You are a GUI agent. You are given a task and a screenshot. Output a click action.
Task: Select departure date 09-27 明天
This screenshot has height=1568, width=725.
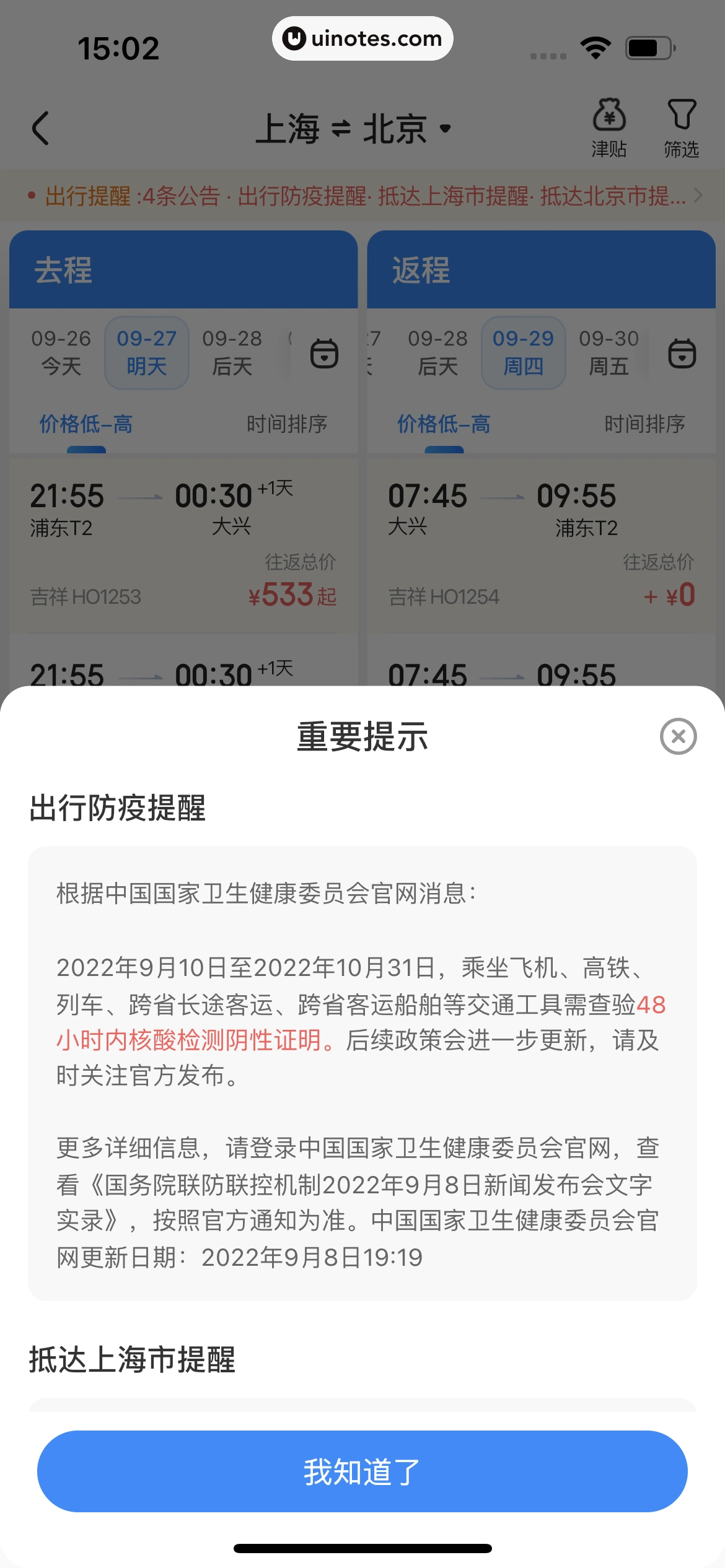point(147,352)
